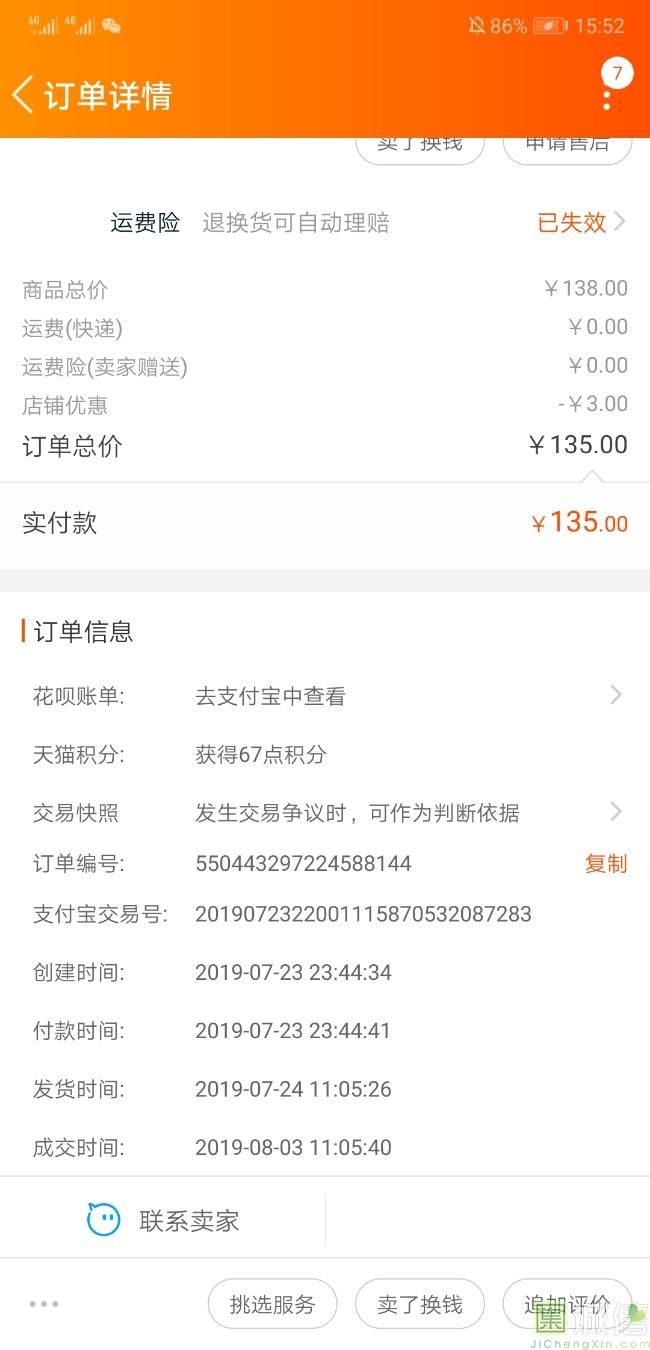Open 花呗账单 to view in 支付宝

(x=325, y=696)
